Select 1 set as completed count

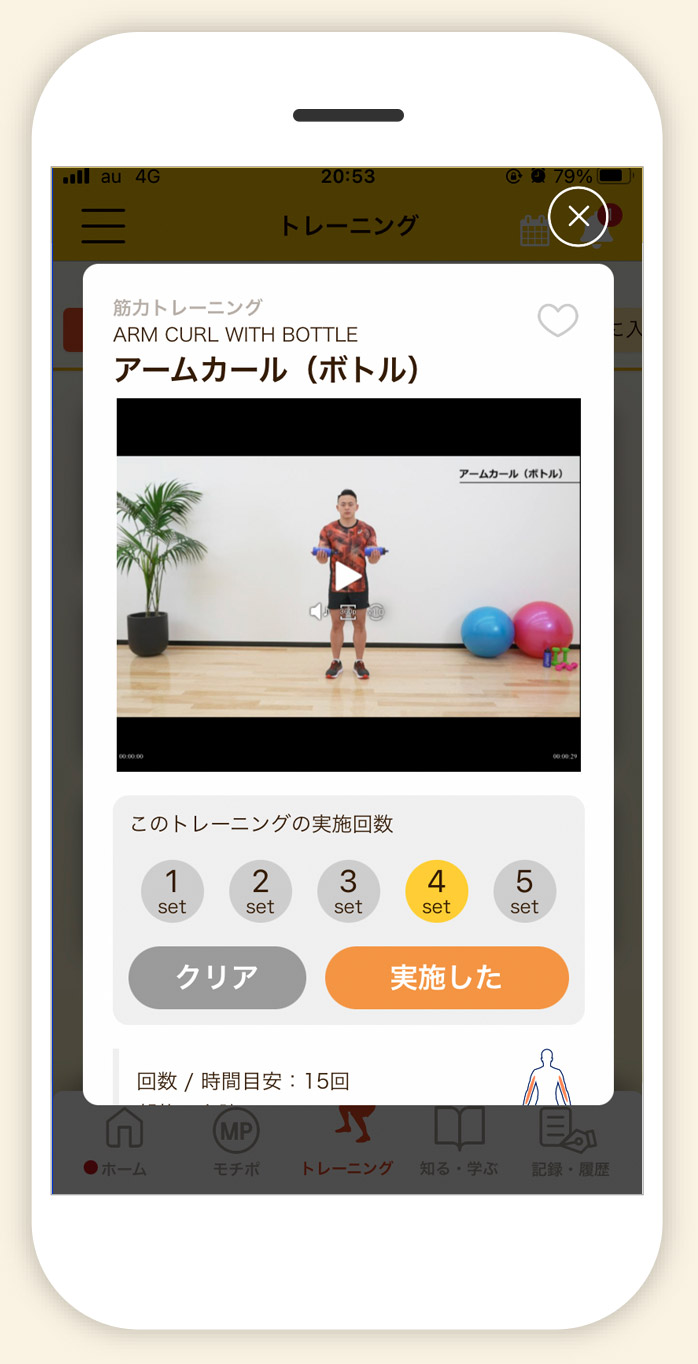(172, 891)
